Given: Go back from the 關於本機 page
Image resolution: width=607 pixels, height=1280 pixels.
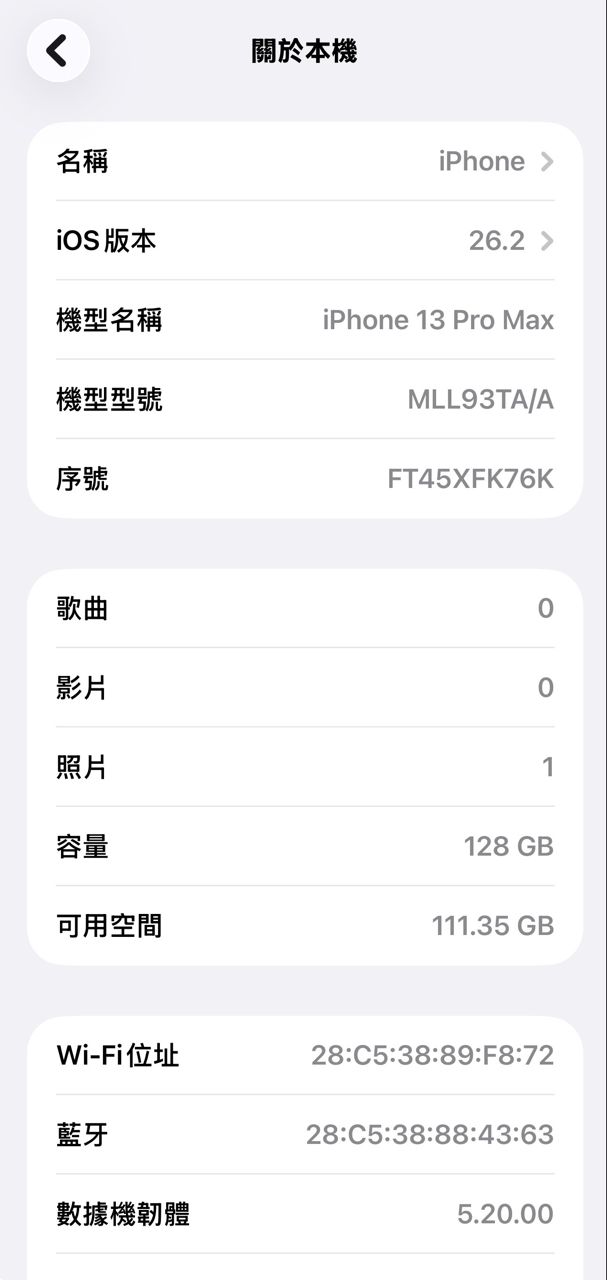Looking at the screenshot, I should [58, 50].
